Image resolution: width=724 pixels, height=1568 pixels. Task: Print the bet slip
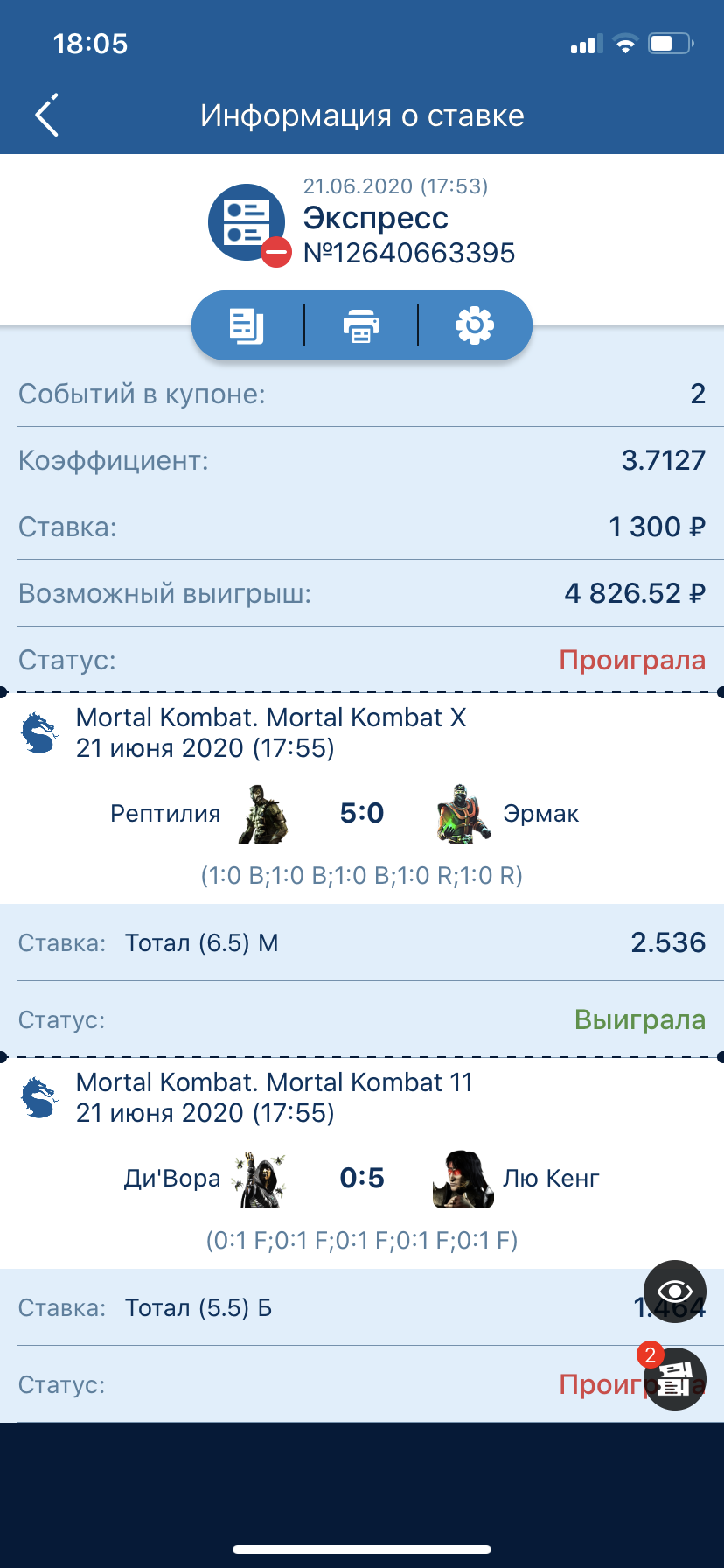361,325
